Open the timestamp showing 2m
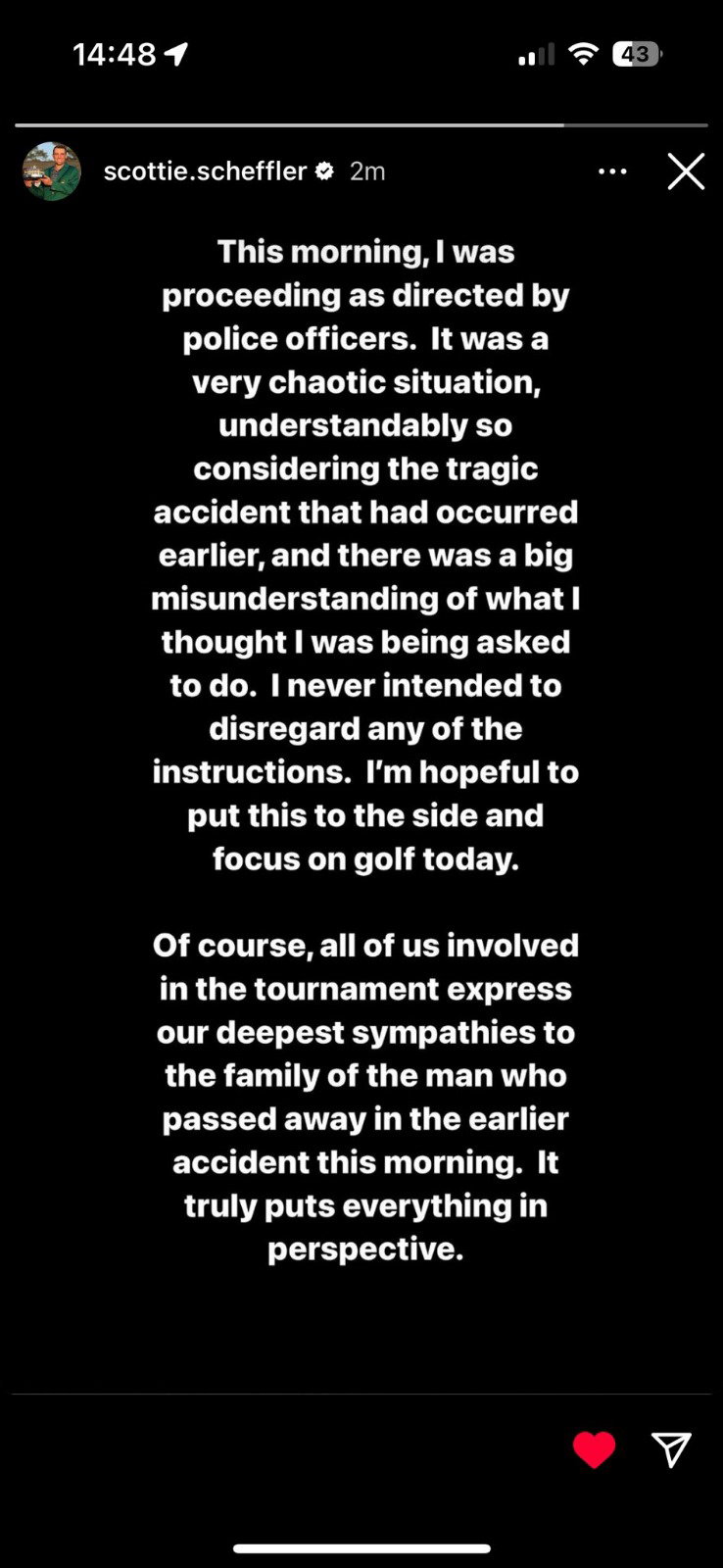 [x=366, y=171]
